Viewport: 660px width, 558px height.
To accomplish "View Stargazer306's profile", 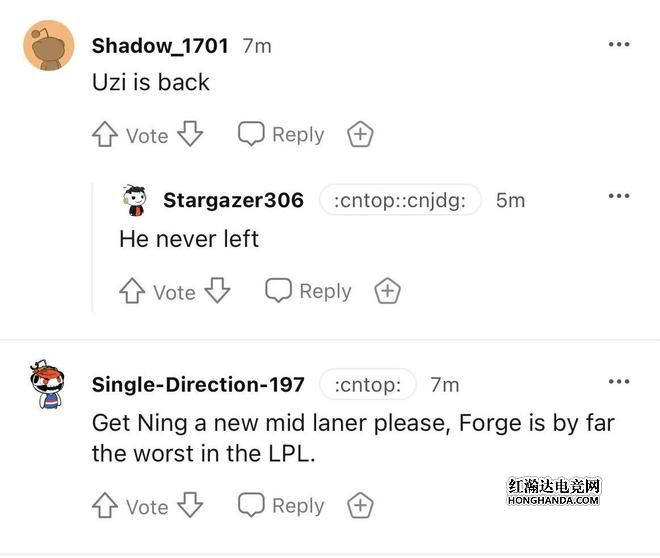I will point(233,200).
